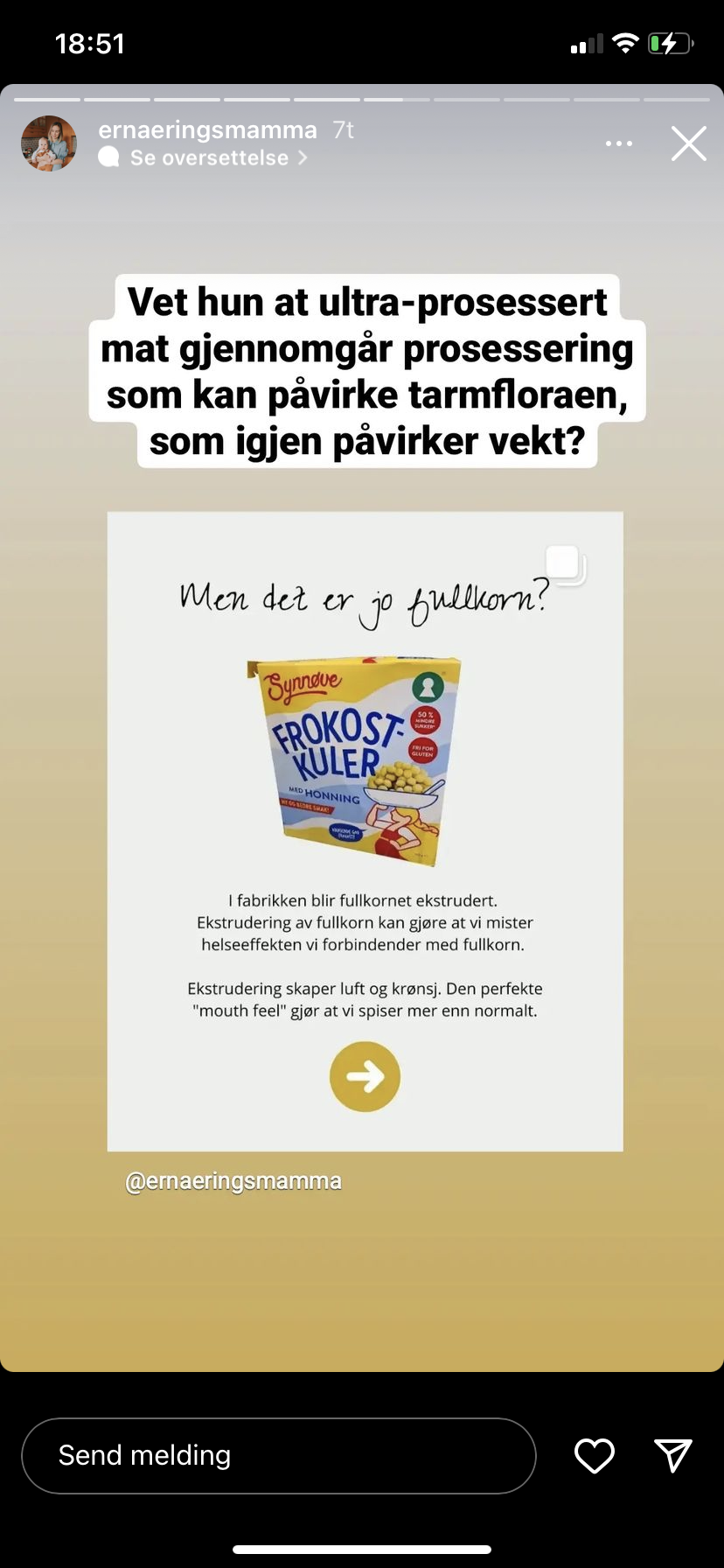Open the @ernaeringsmamma mention below post
The height and width of the screenshot is (1568, 724).
coord(233,1181)
